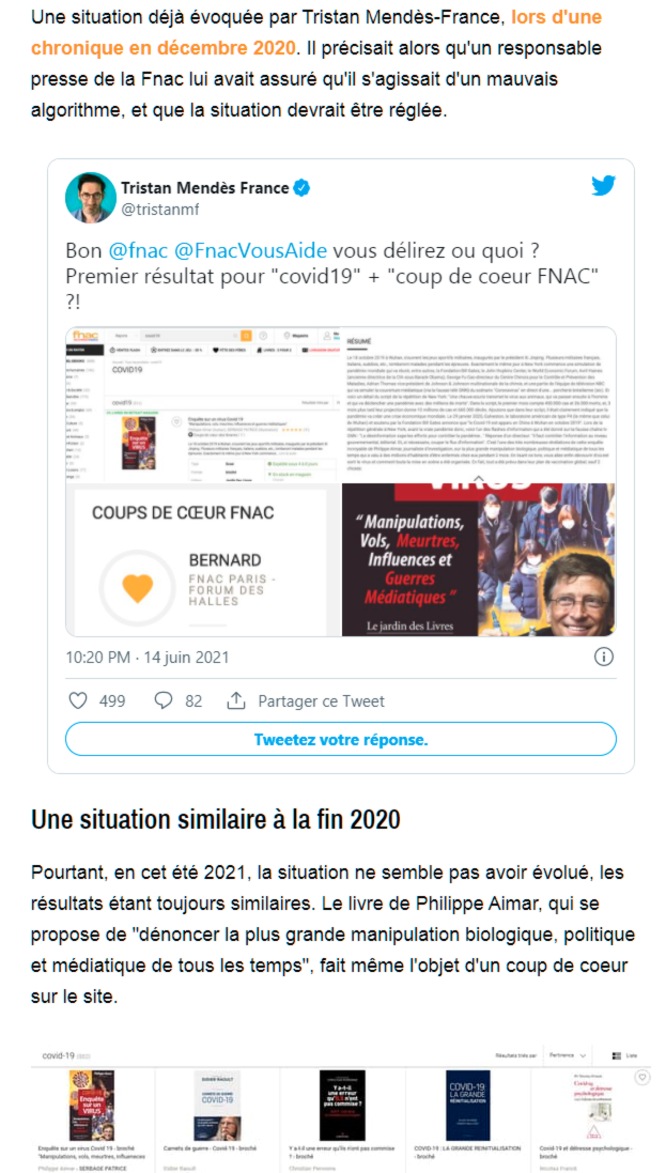Open the book cover image with Bill Gates
This screenshot has height=1173, width=666.
tap(479, 560)
